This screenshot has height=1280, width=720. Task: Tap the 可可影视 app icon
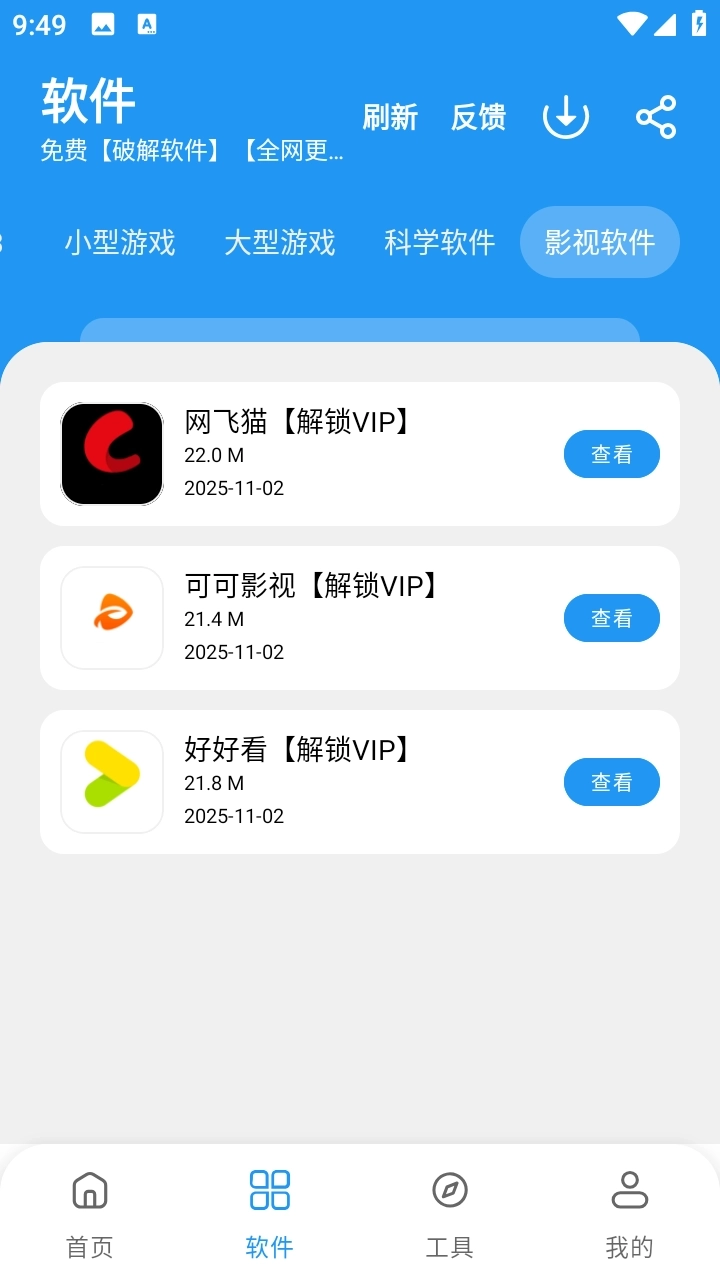coord(111,618)
